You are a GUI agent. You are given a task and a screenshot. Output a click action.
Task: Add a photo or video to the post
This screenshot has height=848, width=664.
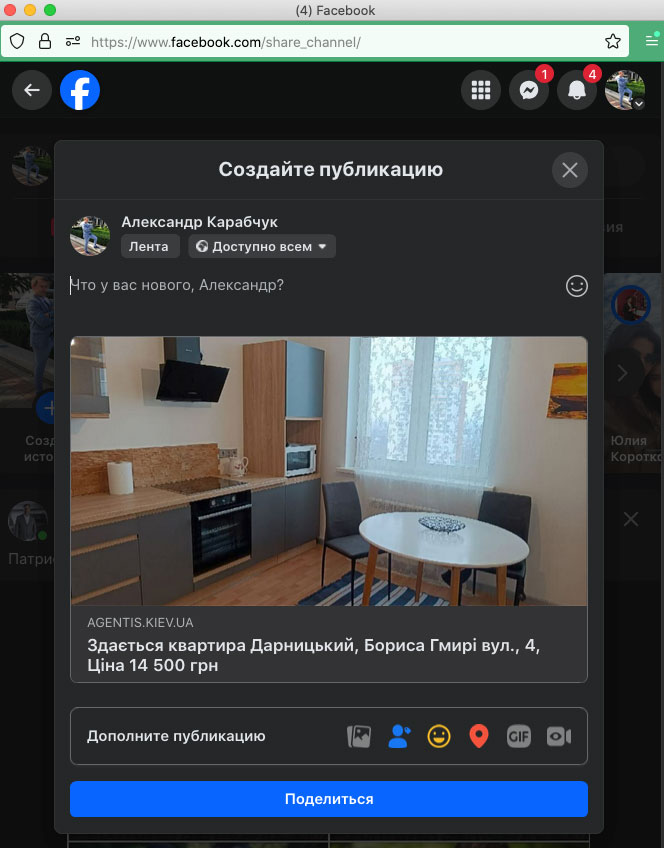pos(359,737)
